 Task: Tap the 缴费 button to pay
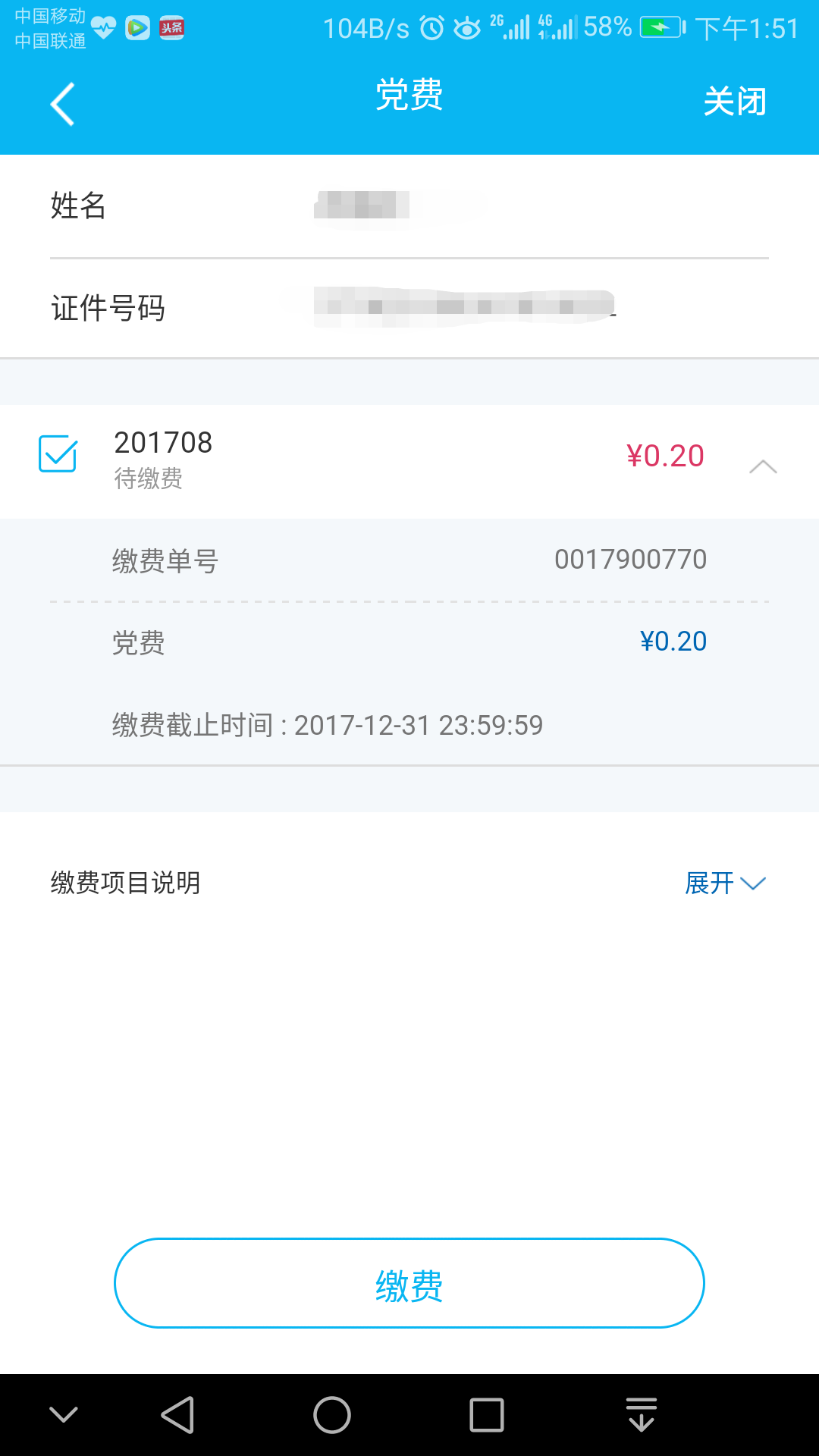click(x=409, y=1284)
